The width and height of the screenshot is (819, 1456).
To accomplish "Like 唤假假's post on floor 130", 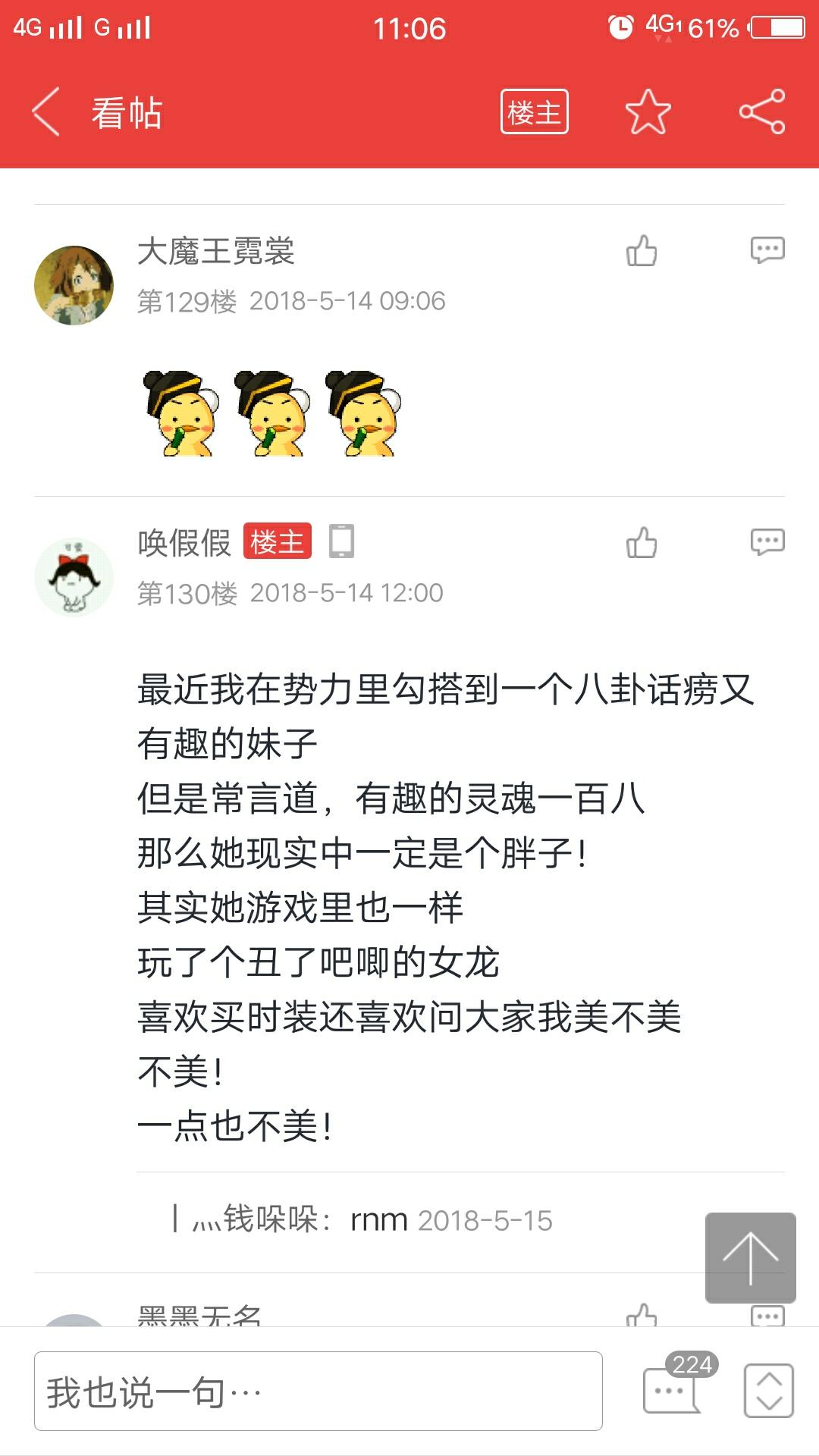I will tap(642, 542).
